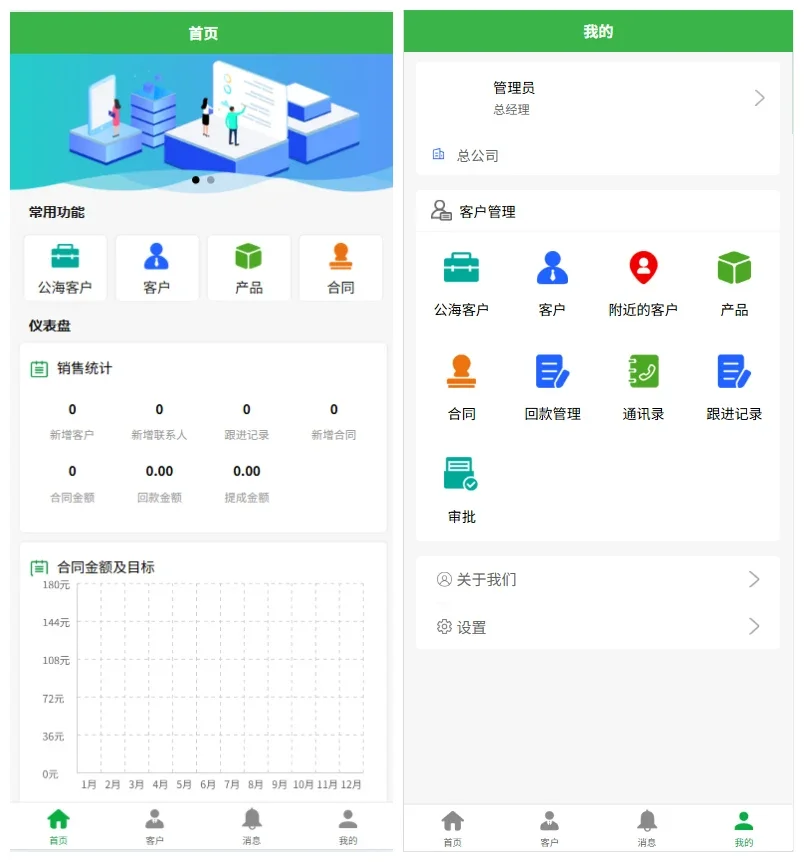Switch to 首页 tab on the 我的 screen
Image resolution: width=804 pixels, height=862 pixels.
click(x=453, y=828)
